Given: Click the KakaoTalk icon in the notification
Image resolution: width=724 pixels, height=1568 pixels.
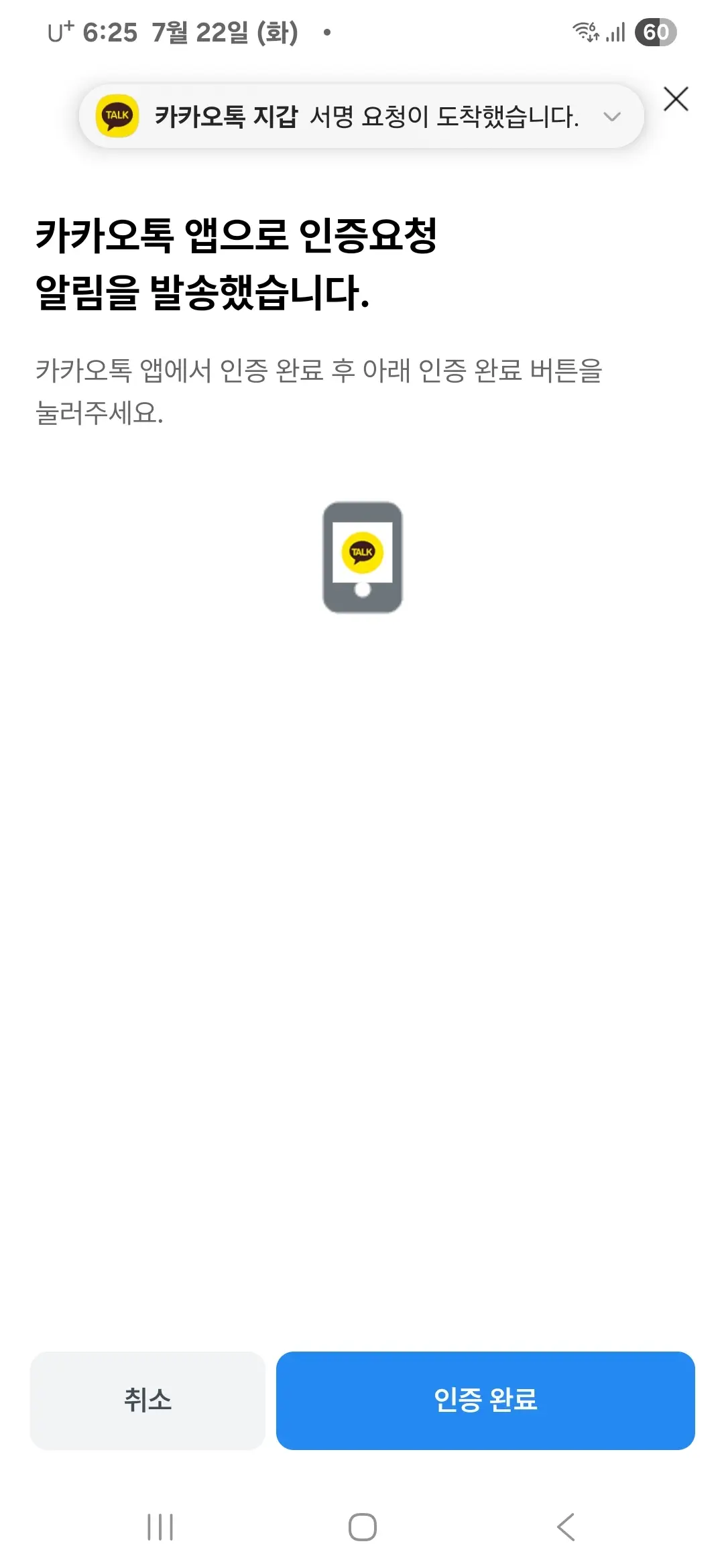Looking at the screenshot, I should pyautogui.click(x=118, y=115).
